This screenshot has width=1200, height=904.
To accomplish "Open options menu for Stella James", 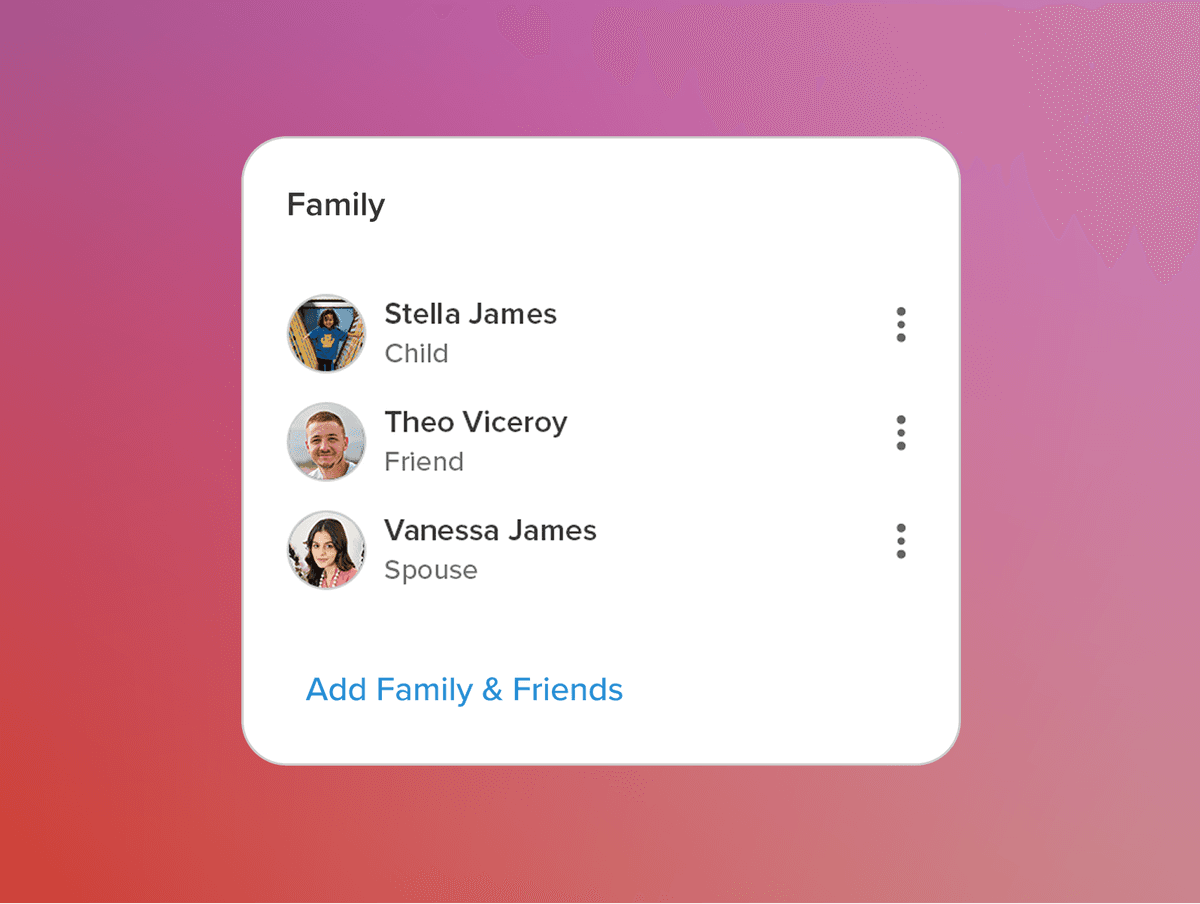I will 901,325.
